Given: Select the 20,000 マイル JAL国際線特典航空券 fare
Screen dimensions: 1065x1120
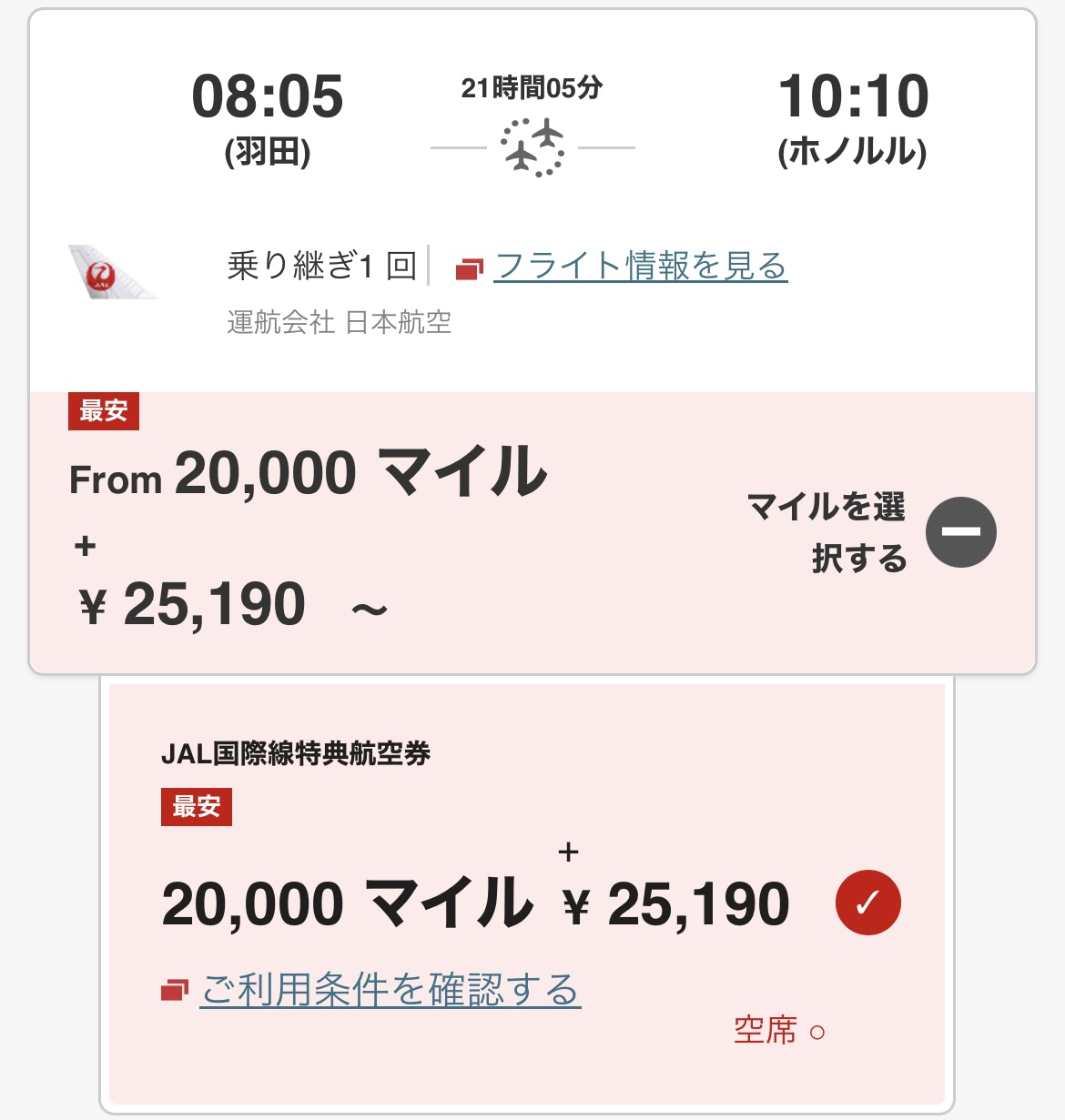Looking at the screenshot, I should point(867,903).
